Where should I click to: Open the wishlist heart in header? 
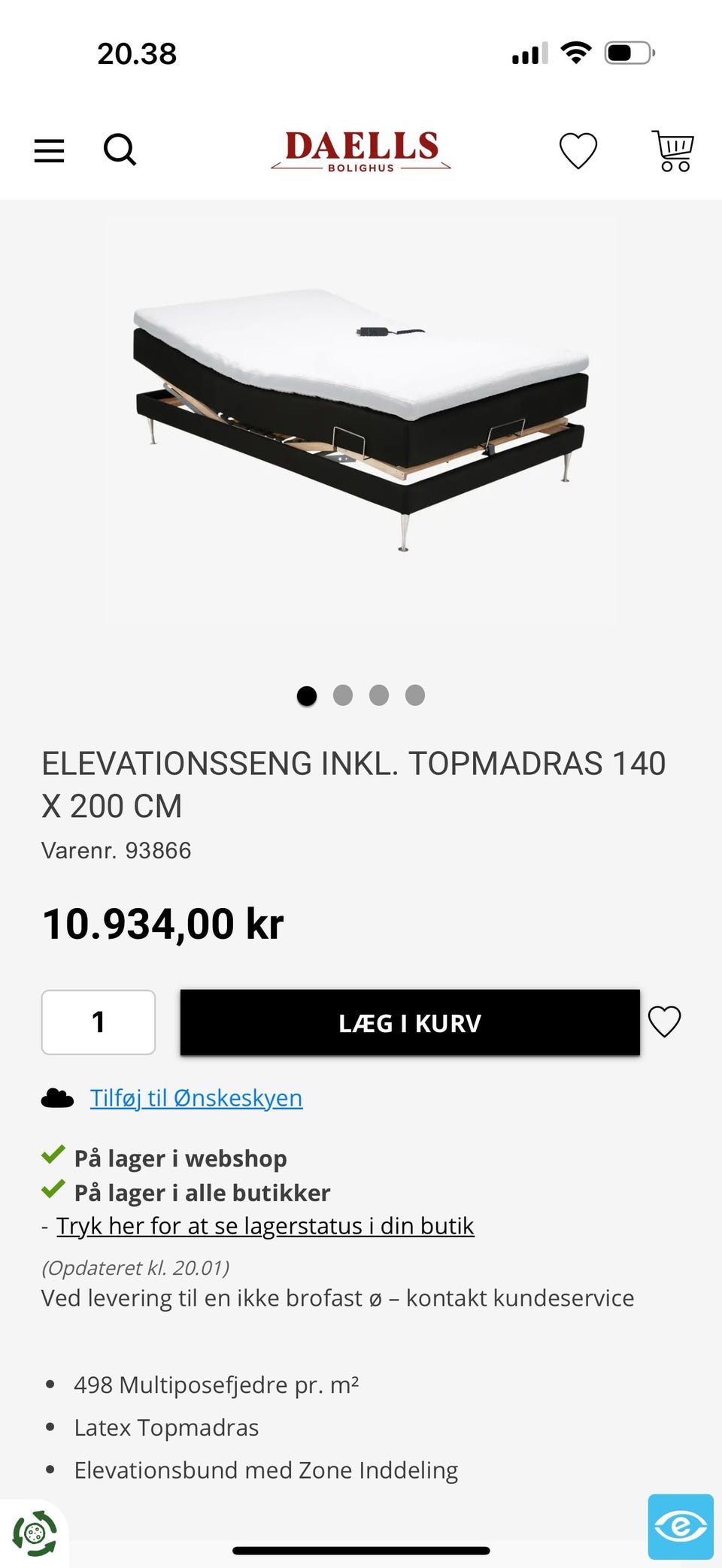[578, 150]
